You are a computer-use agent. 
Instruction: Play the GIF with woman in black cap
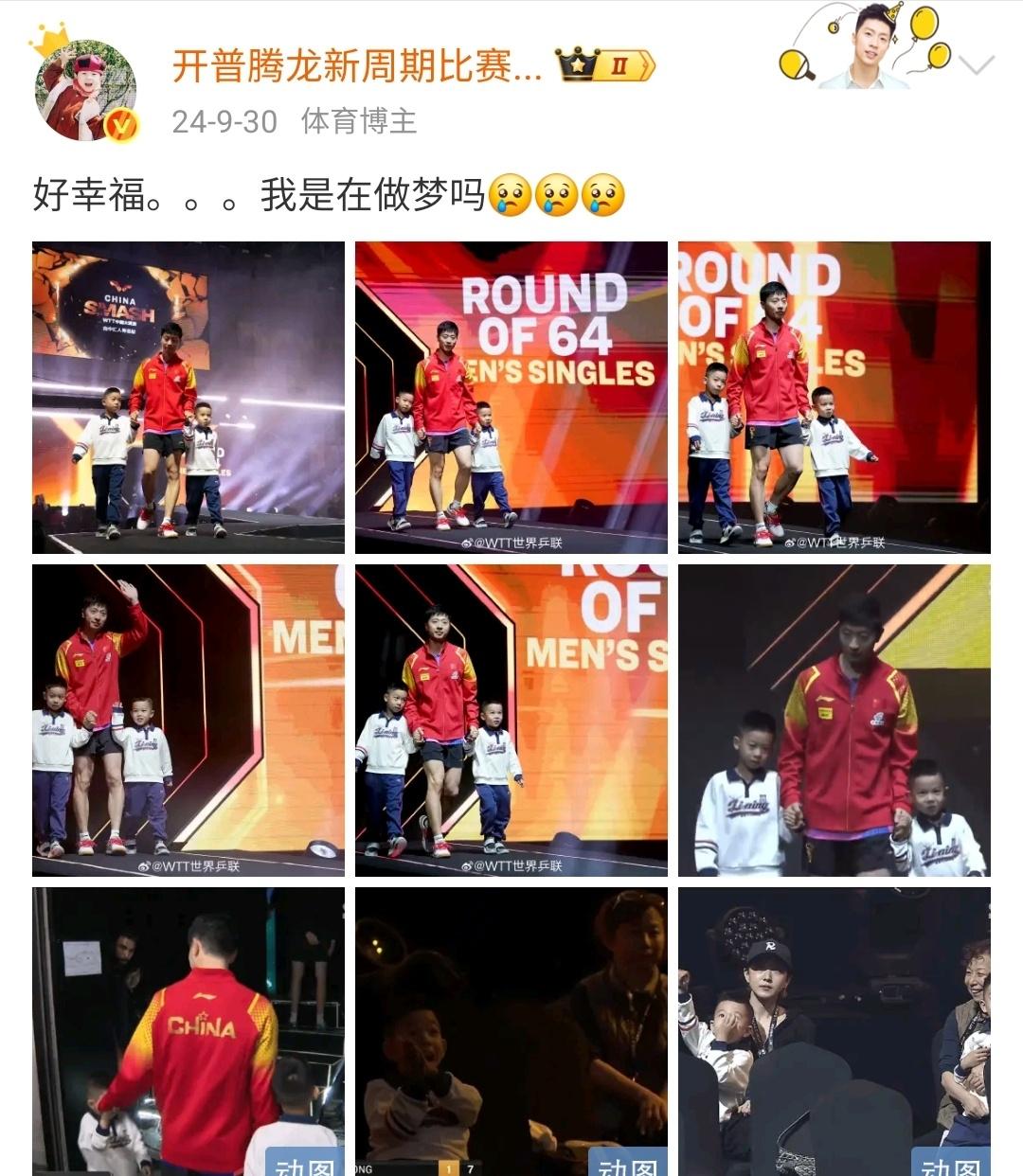coord(835,1032)
